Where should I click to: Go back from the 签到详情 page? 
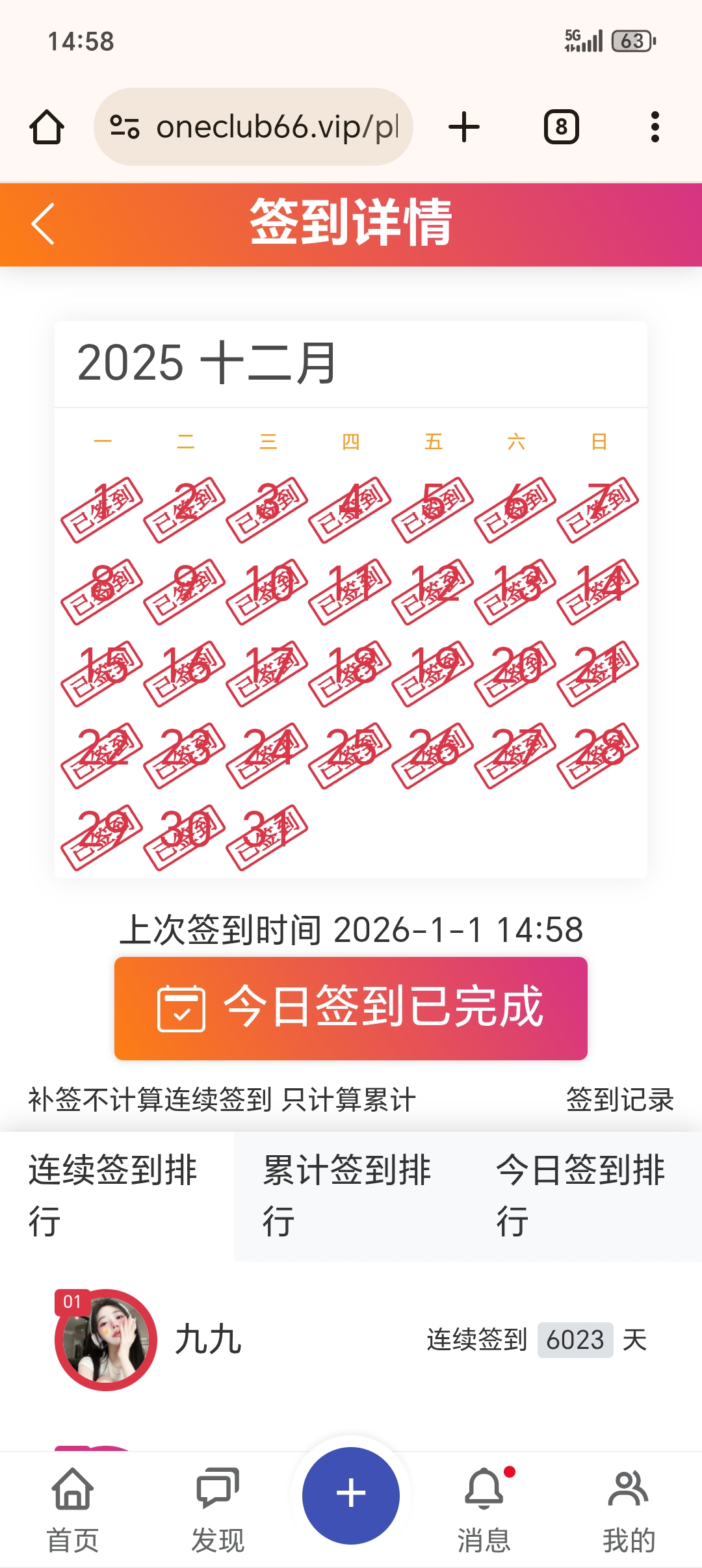[43, 224]
